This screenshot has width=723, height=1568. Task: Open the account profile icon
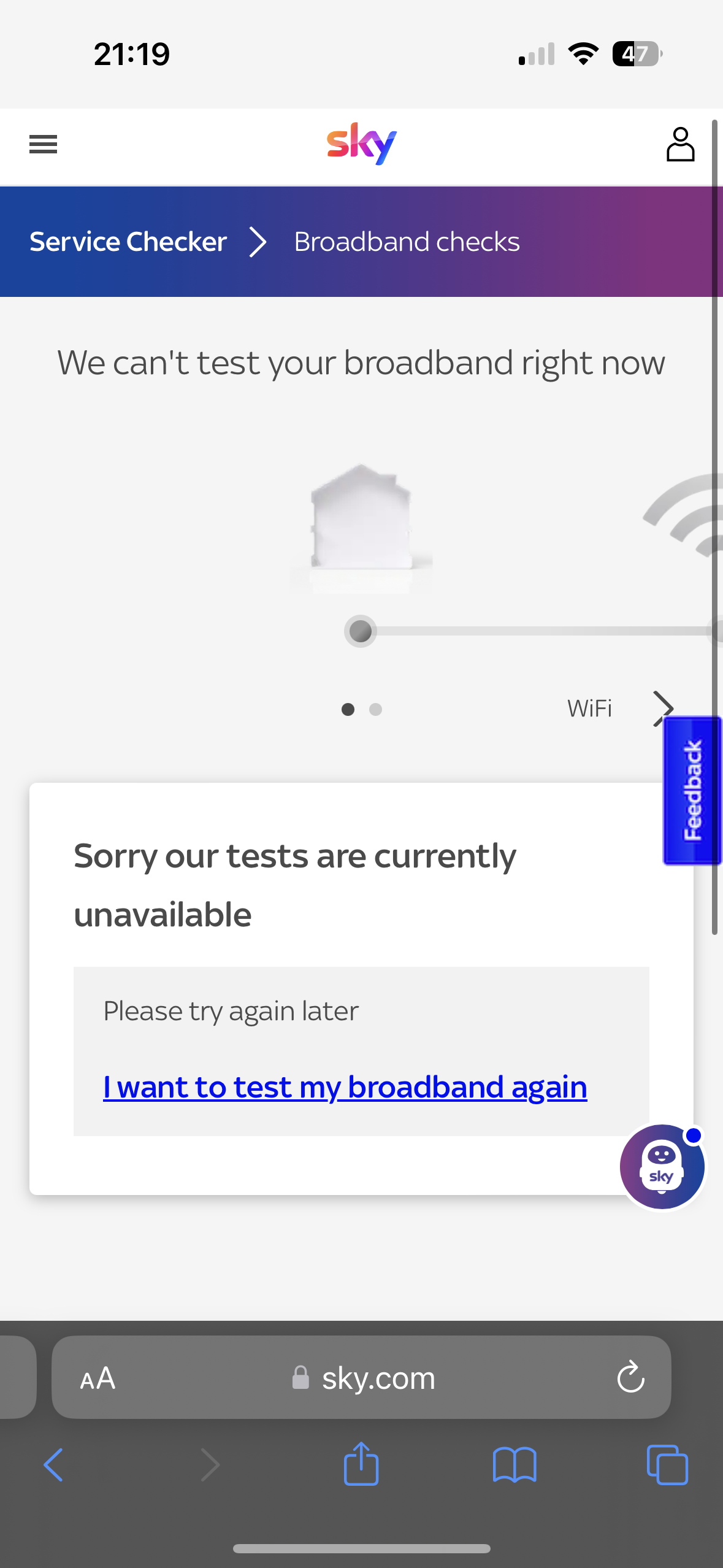click(680, 145)
